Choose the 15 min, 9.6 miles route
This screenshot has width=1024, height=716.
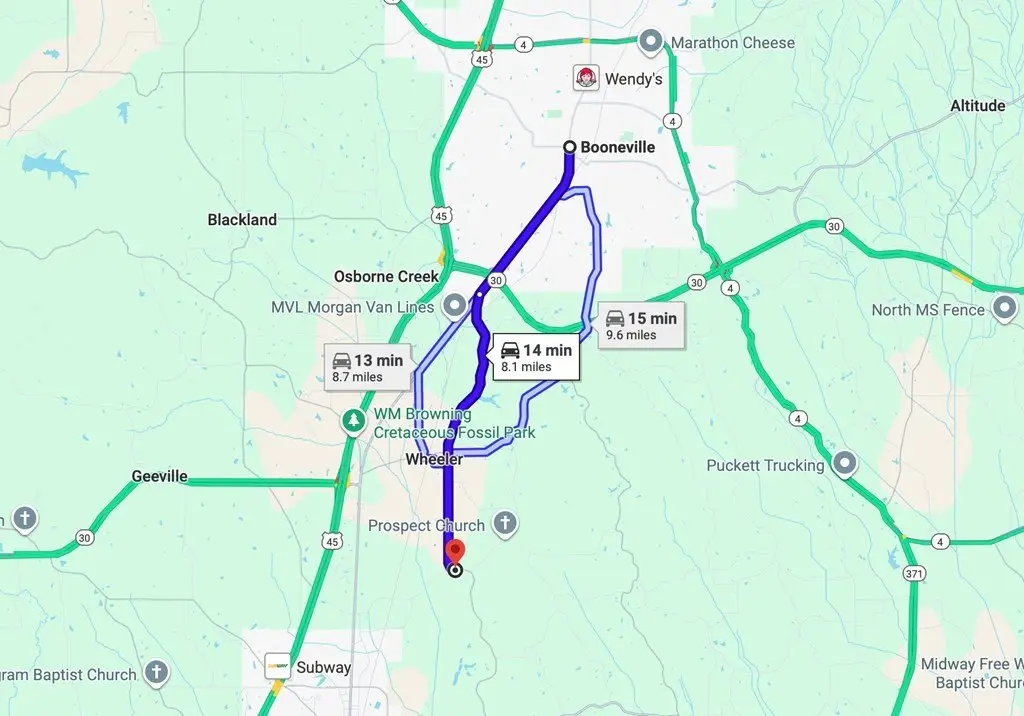[x=640, y=326]
